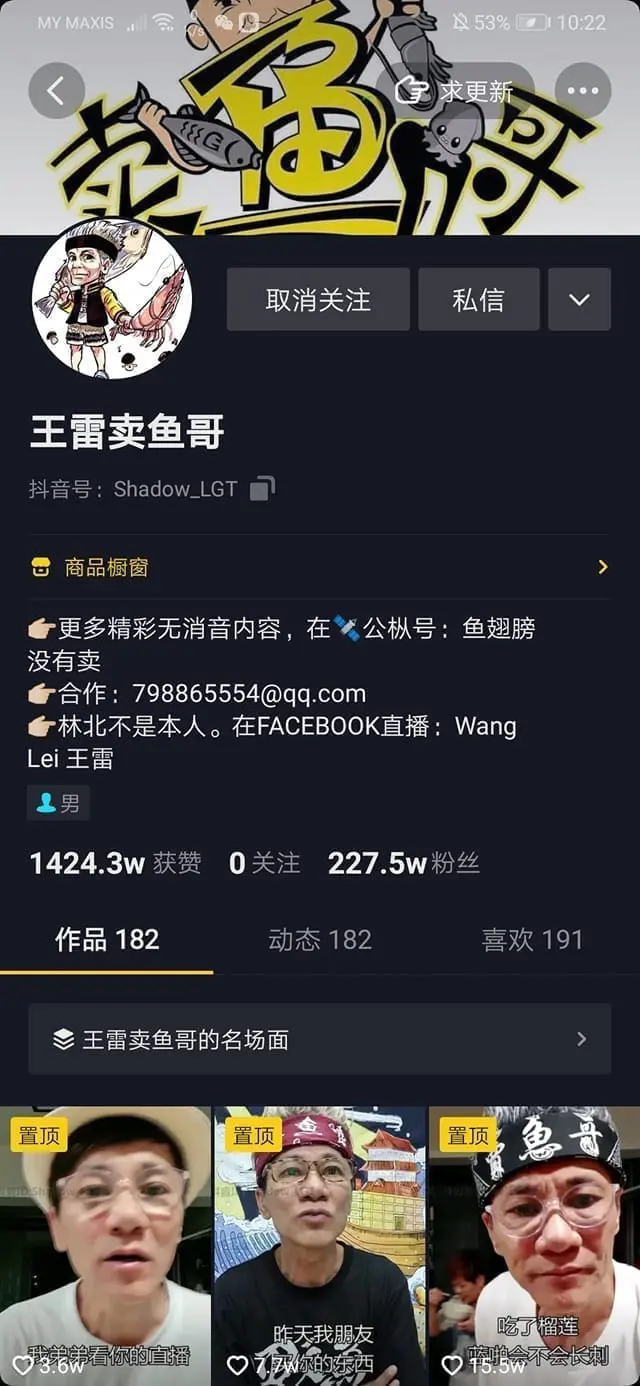Play the pinned video with 3.6w likes
640x1386 pixels.
click(x=105, y=1245)
